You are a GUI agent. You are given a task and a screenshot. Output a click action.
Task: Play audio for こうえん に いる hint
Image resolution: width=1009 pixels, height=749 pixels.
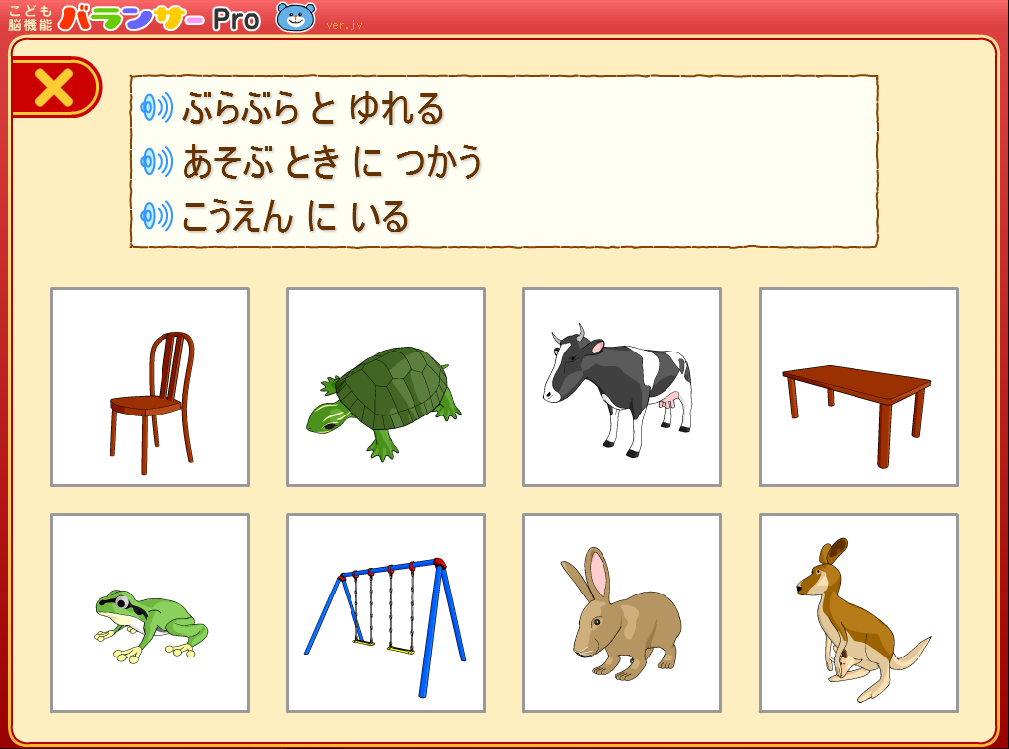157,215
